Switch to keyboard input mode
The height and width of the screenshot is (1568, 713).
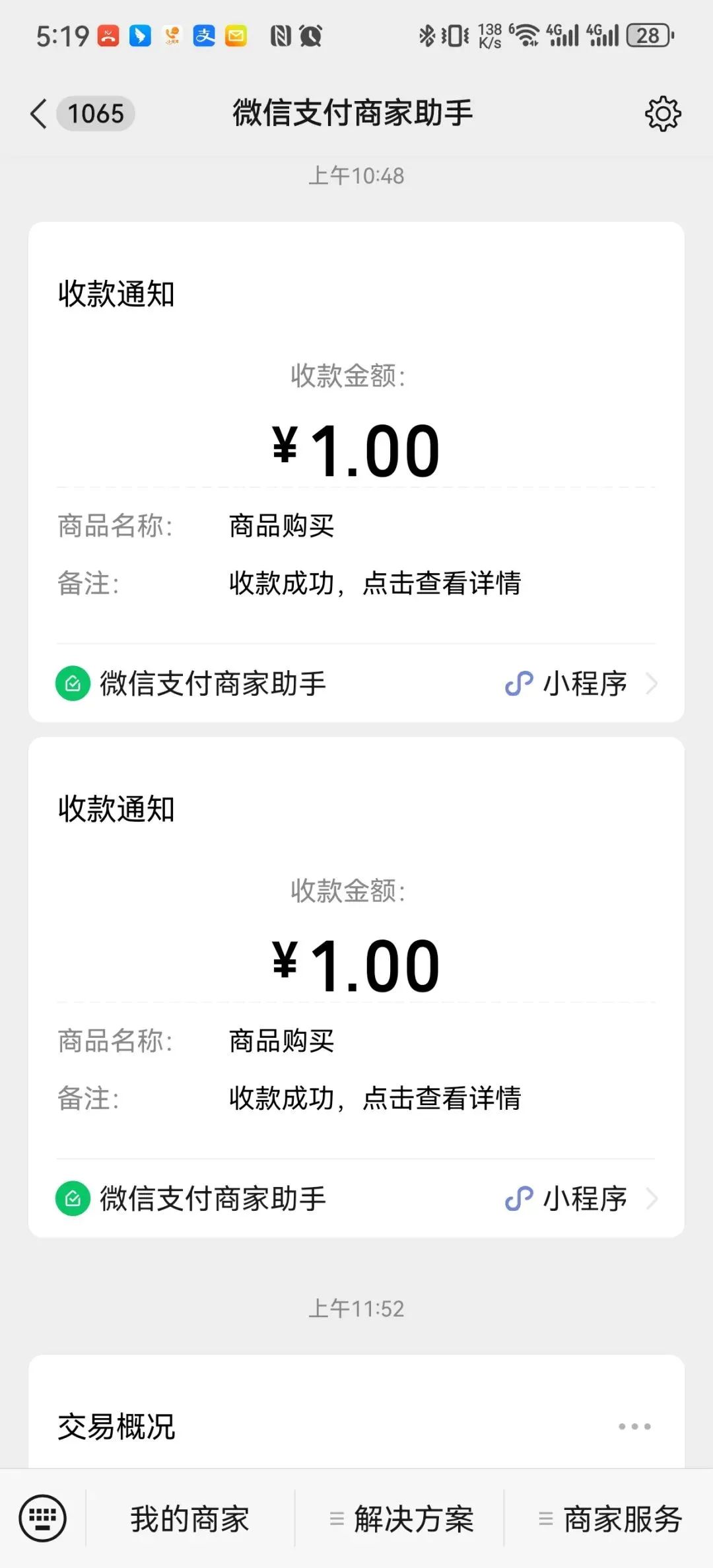[x=43, y=1518]
